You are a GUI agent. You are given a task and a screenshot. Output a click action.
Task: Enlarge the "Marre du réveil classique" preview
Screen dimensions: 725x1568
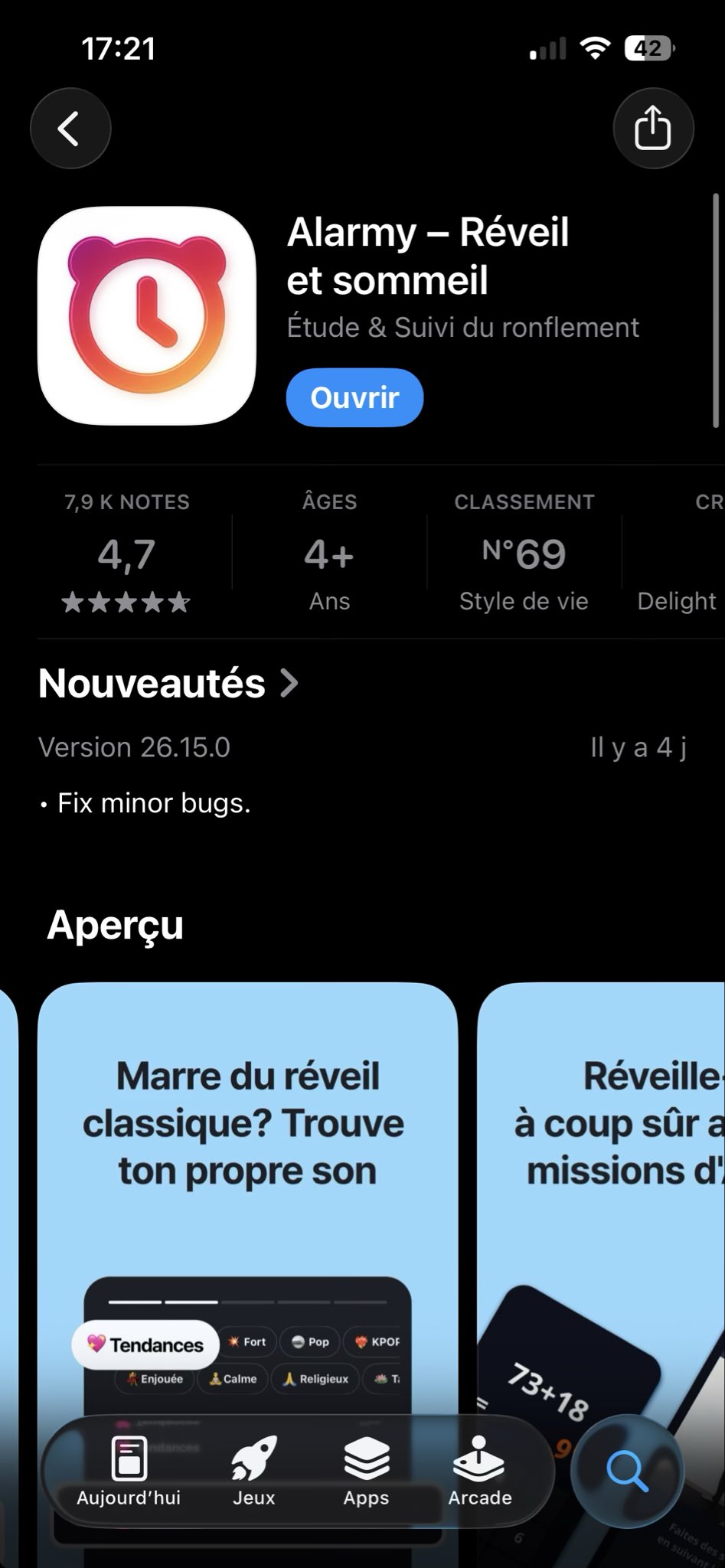click(x=247, y=1187)
